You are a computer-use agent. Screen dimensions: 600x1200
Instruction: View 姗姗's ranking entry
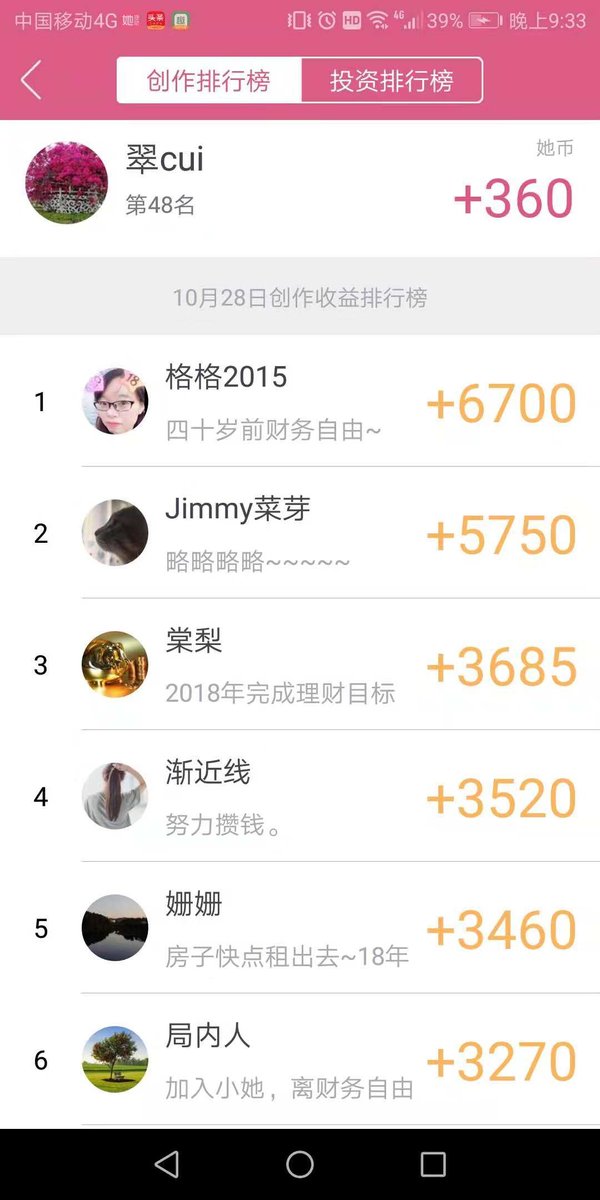(x=300, y=928)
